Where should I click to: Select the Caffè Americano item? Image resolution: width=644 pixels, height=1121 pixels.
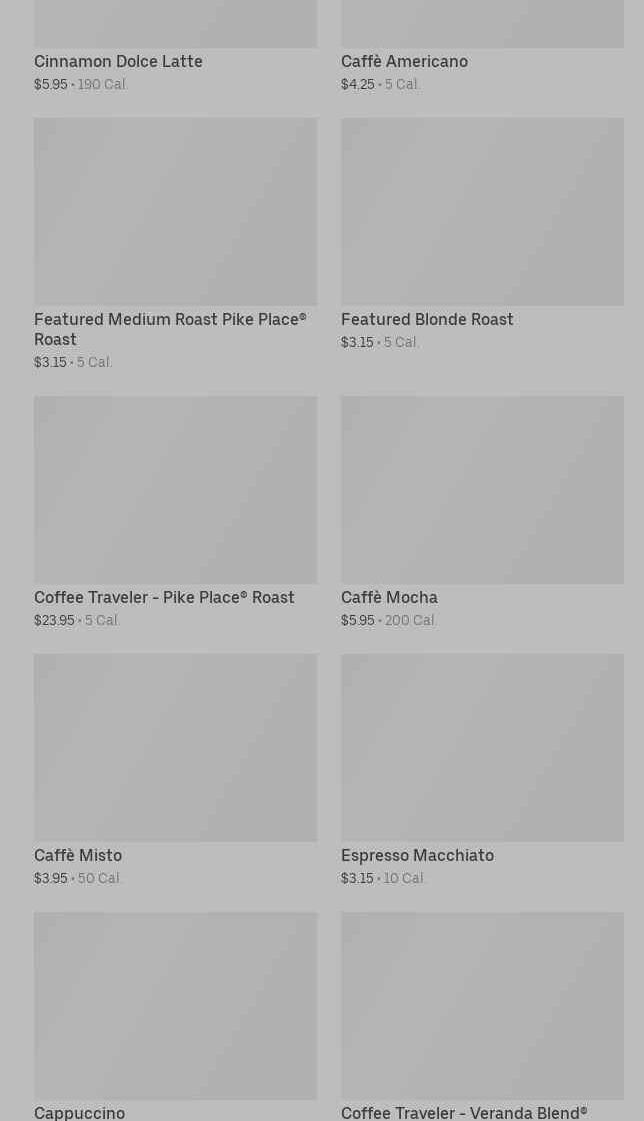click(482, 46)
